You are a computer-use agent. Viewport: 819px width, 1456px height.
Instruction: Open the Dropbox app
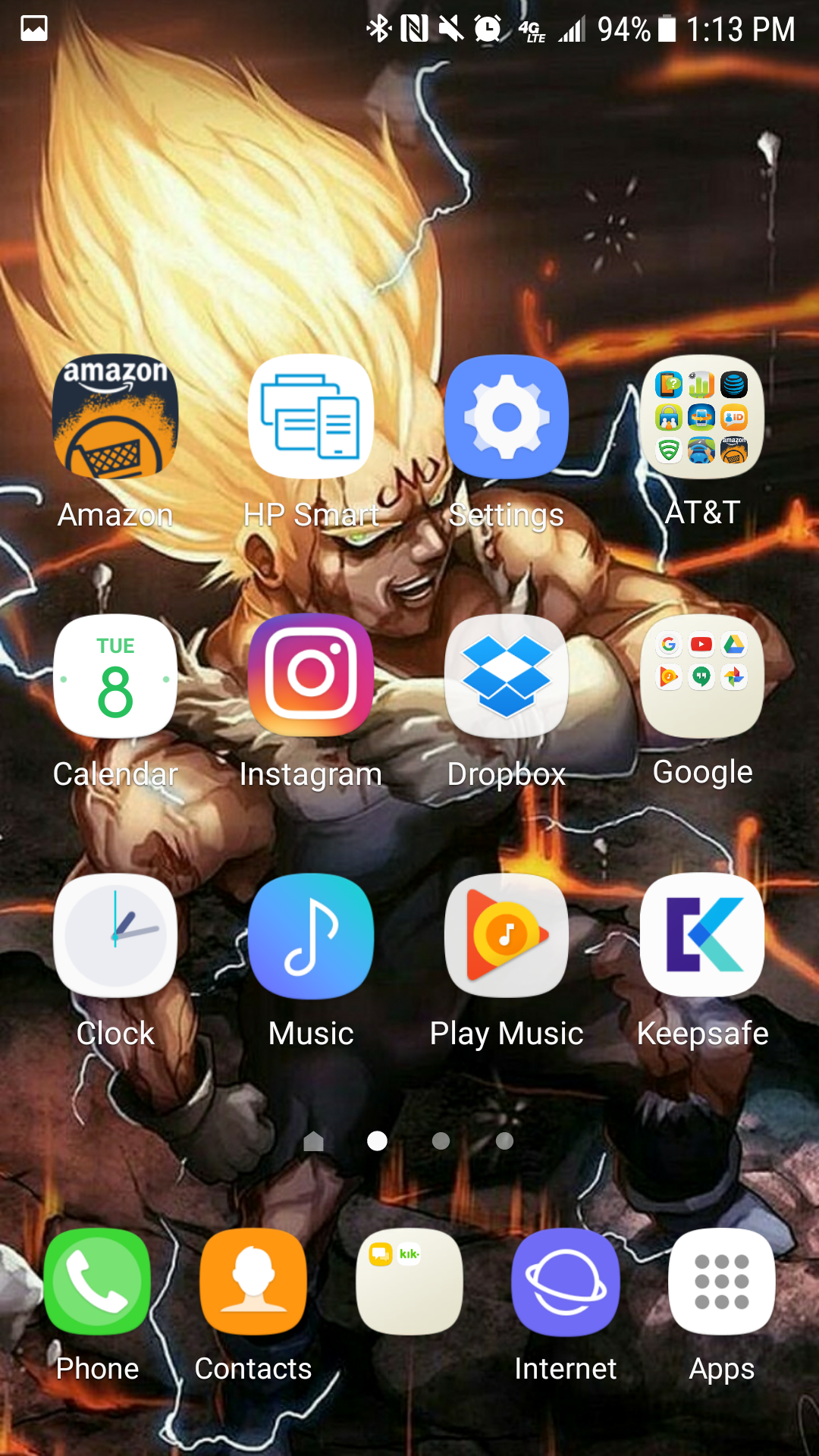tap(507, 676)
